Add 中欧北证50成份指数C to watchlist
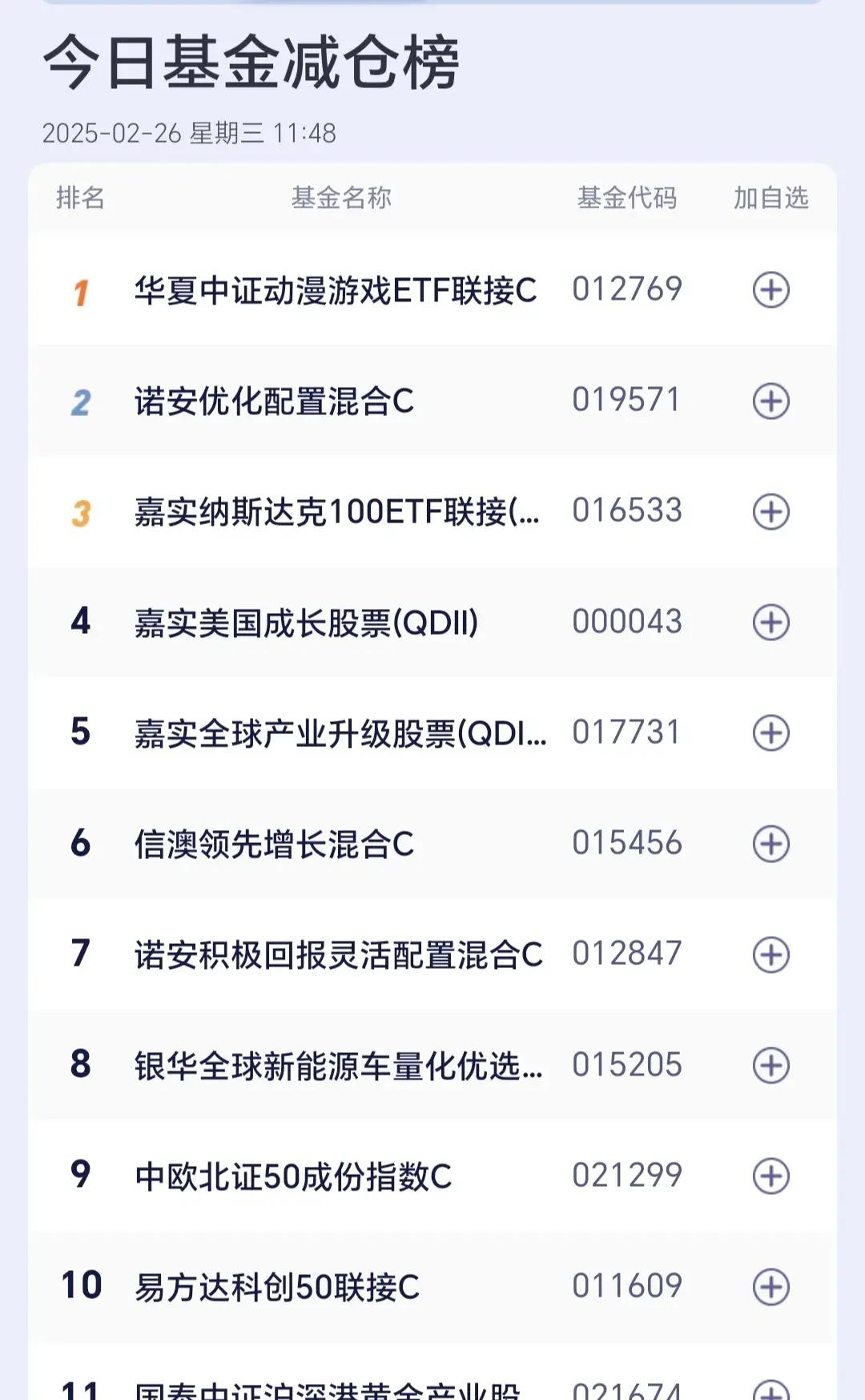The image size is (865, 1400). click(770, 1176)
